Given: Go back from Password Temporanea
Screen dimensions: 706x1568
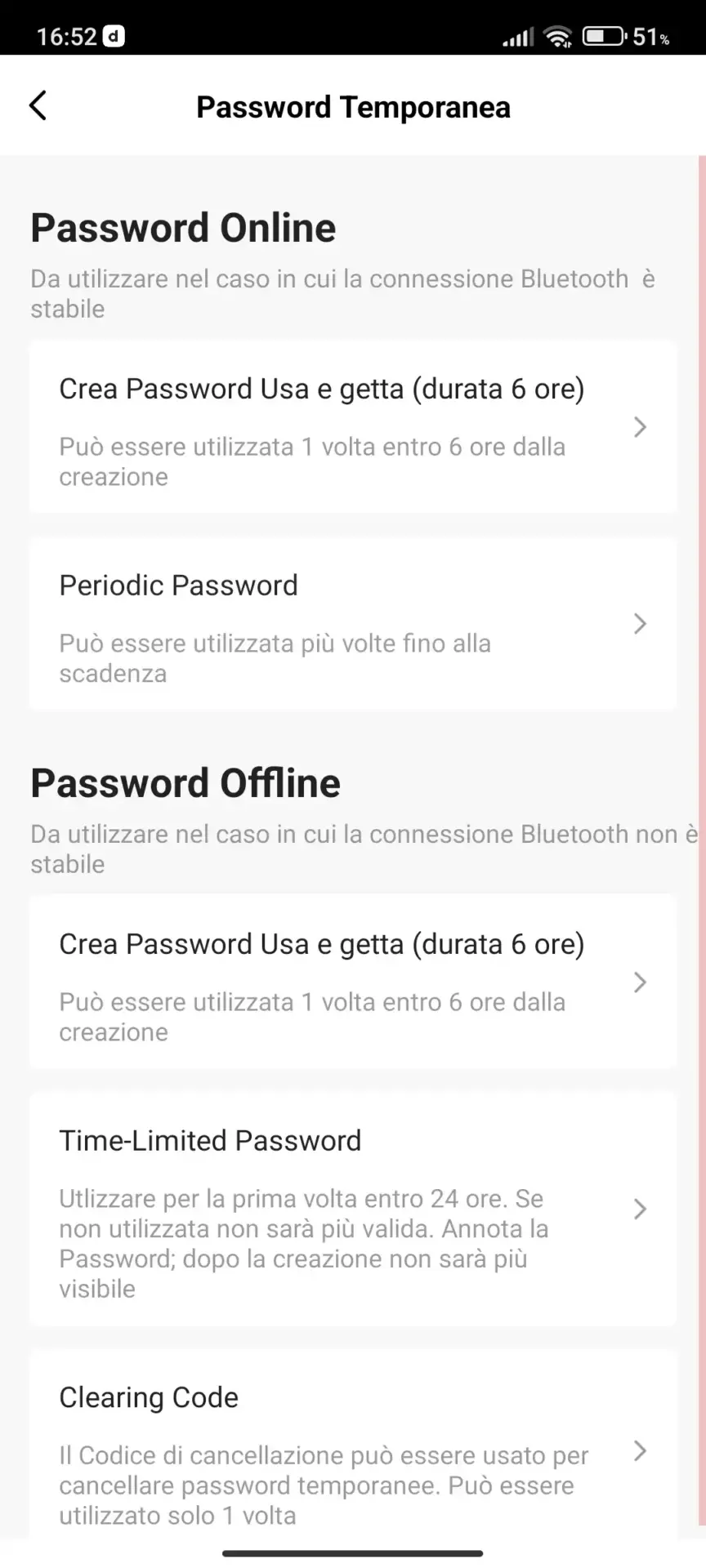Looking at the screenshot, I should pyautogui.click(x=38, y=105).
